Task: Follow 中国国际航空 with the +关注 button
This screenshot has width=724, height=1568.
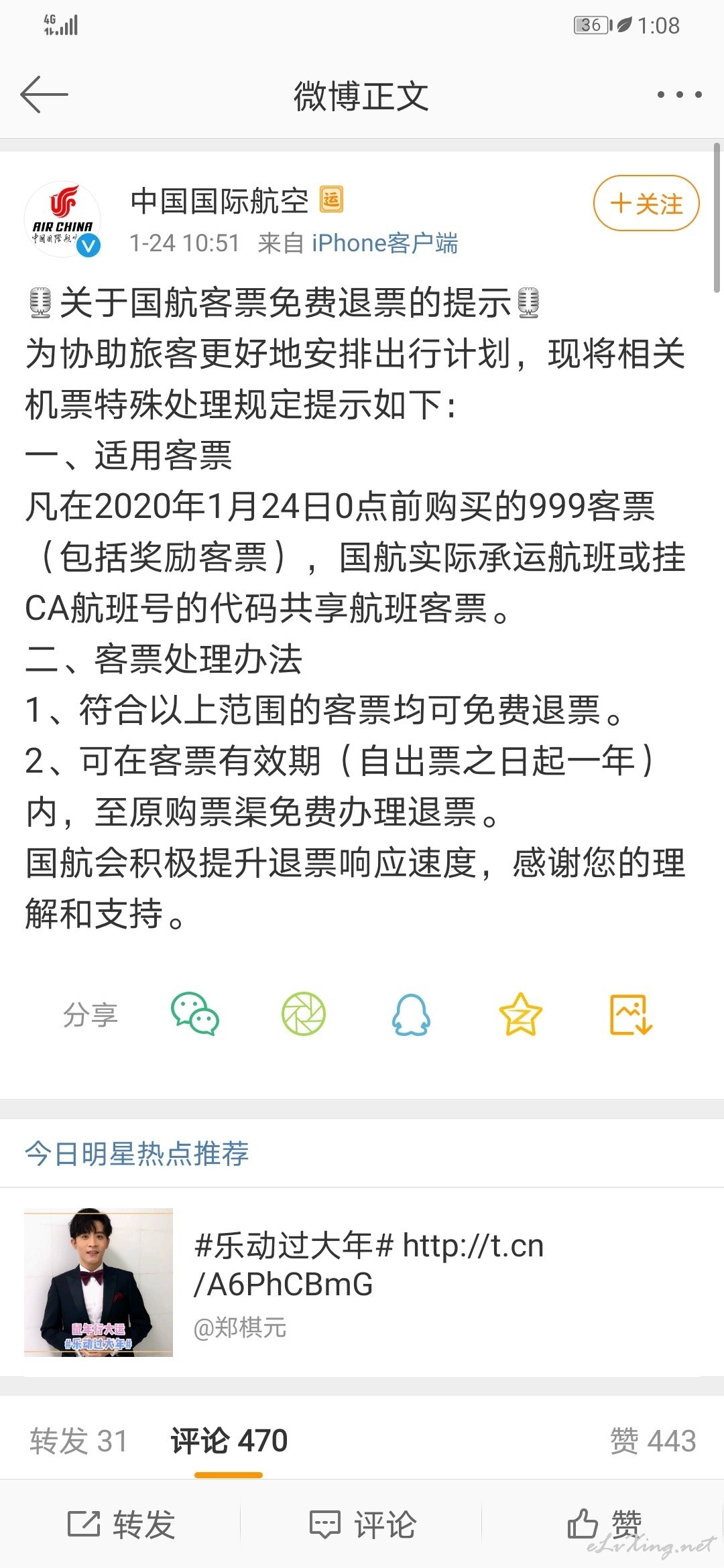Action: 646,203
